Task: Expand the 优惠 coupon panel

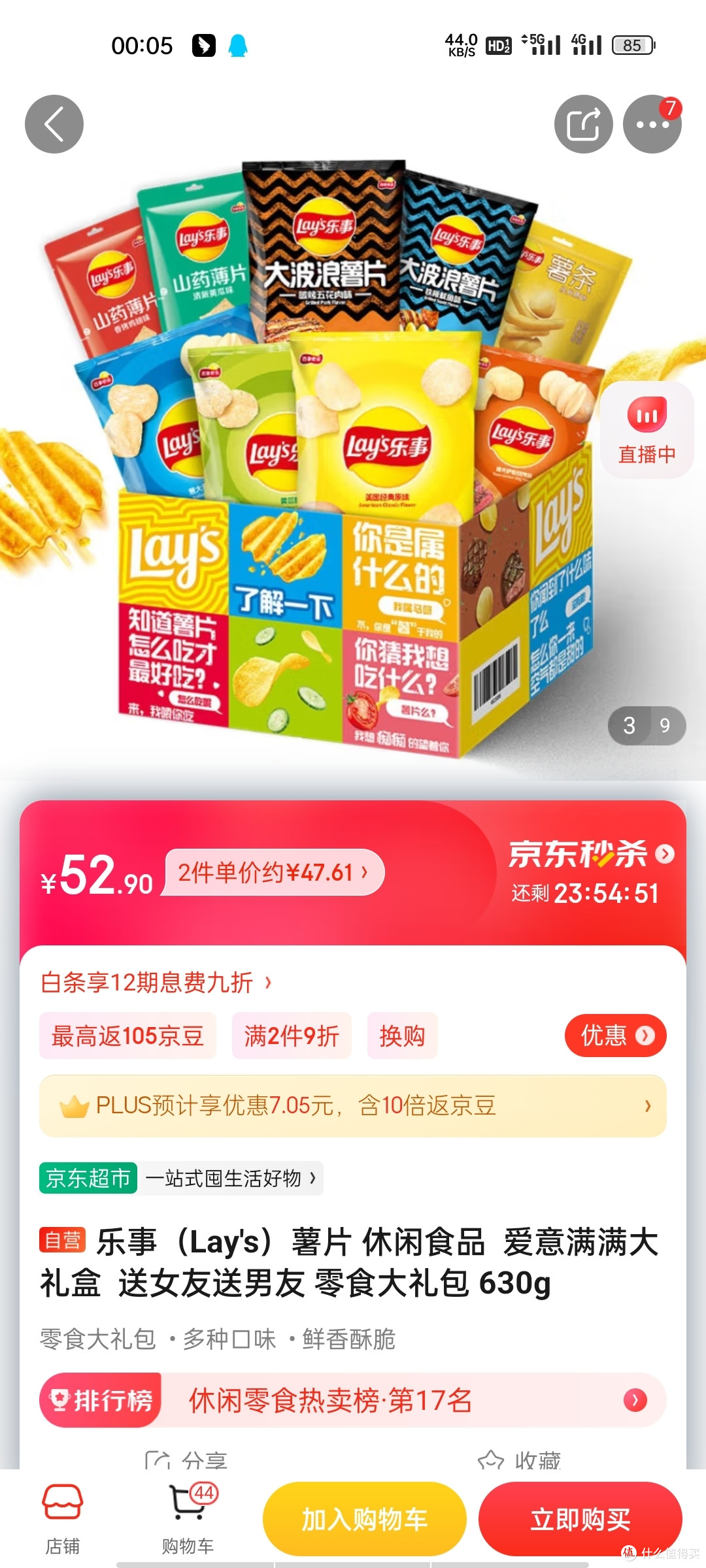Action: [615, 1035]
